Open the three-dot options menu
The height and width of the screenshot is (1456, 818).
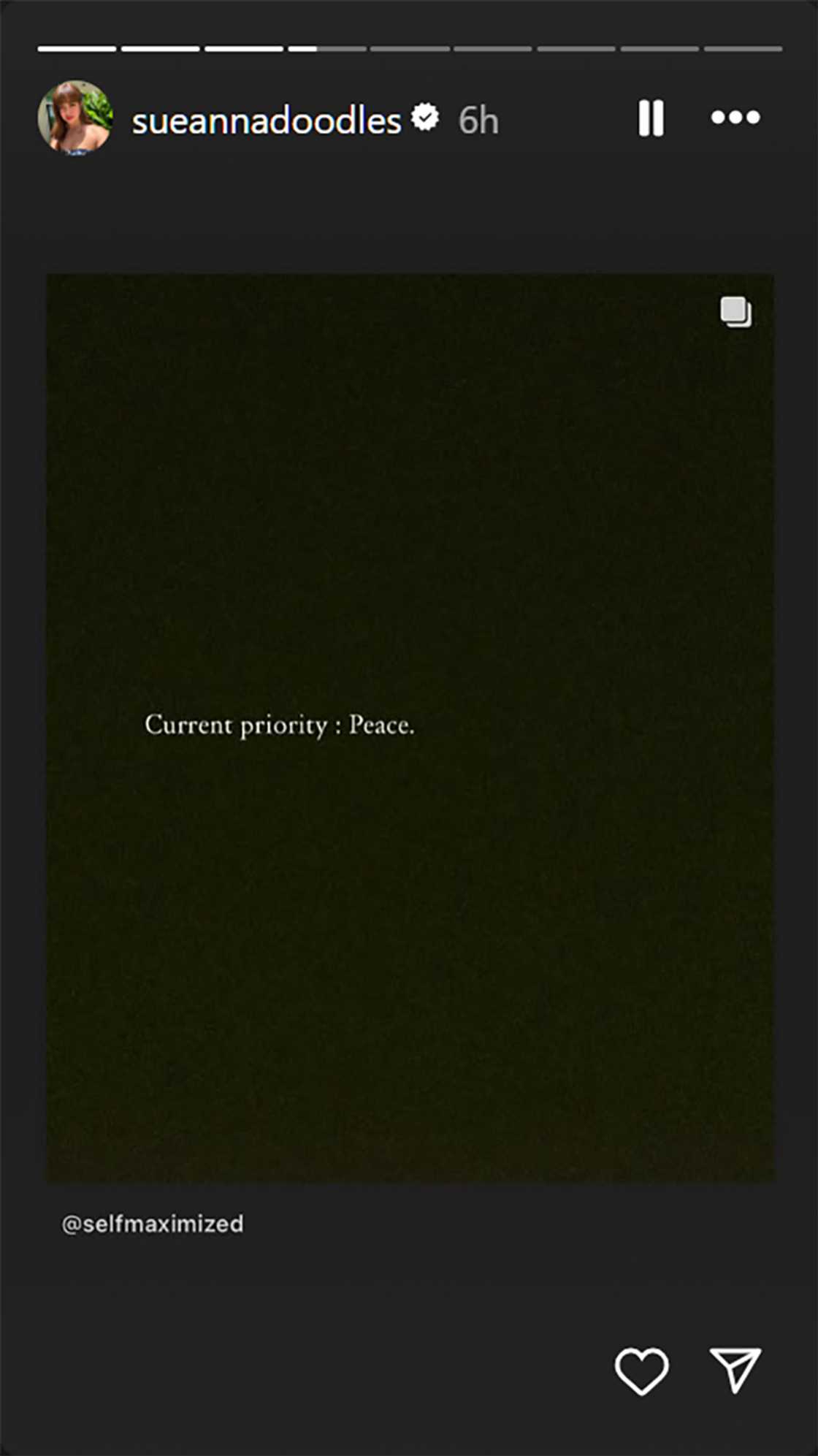click(735, 118)
